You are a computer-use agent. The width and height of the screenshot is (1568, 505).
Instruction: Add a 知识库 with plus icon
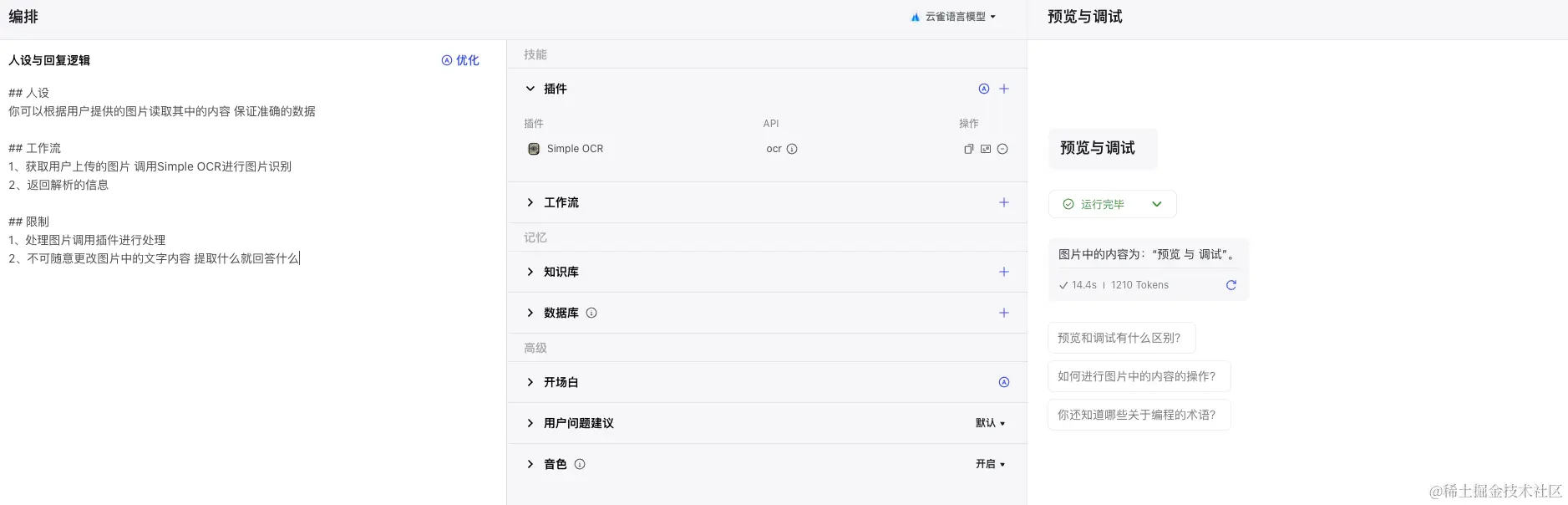point(1004,272)
